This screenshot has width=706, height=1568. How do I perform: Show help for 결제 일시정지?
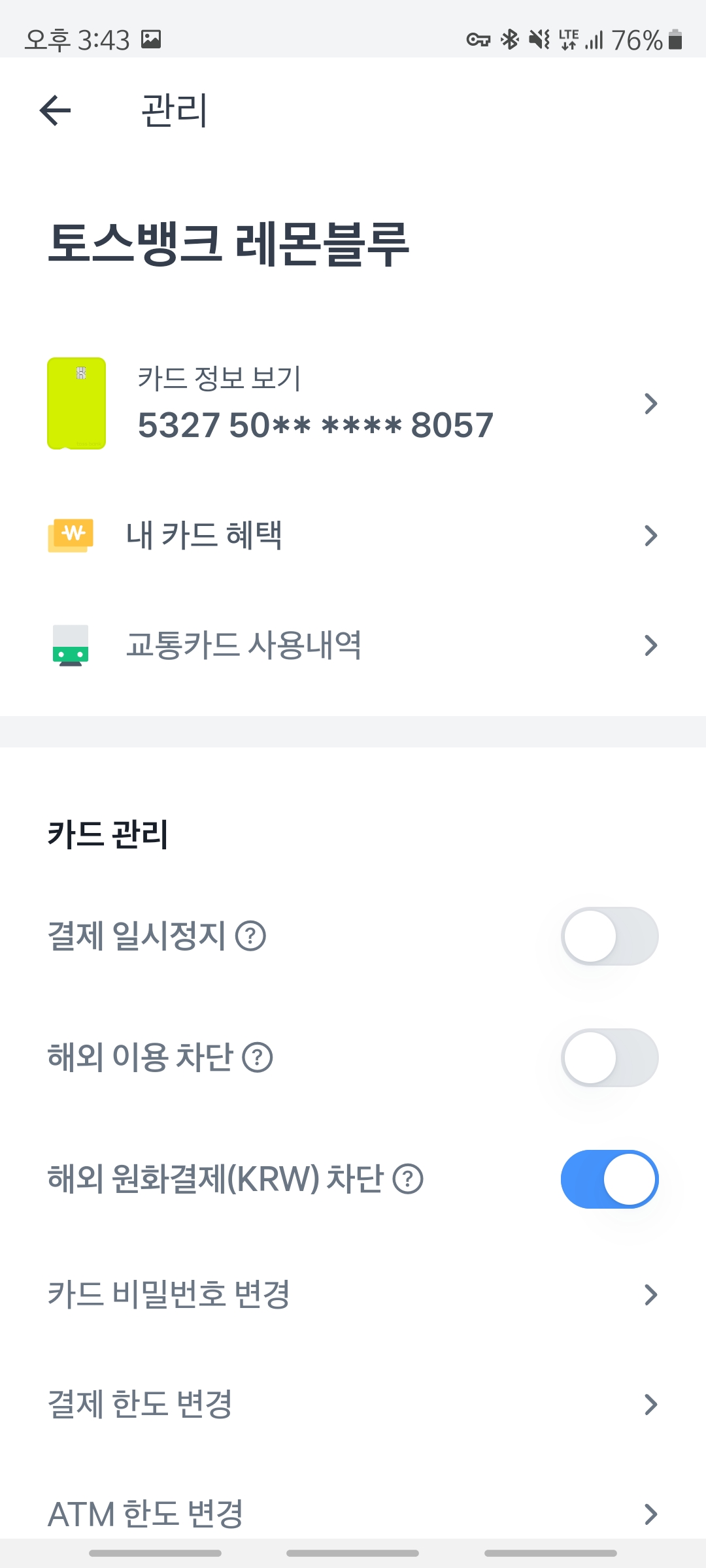pyautogui.click(x=251, y=936)
